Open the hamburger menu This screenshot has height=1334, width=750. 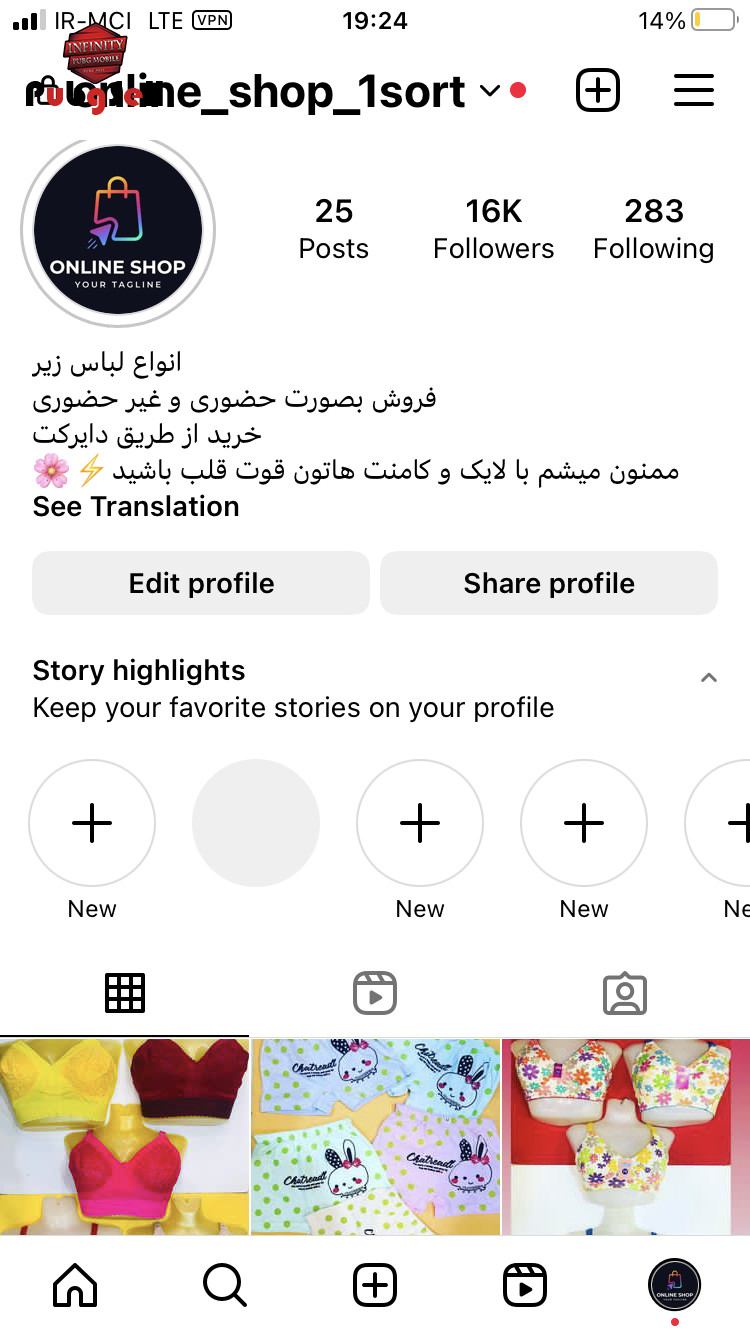tap(694, 91)
